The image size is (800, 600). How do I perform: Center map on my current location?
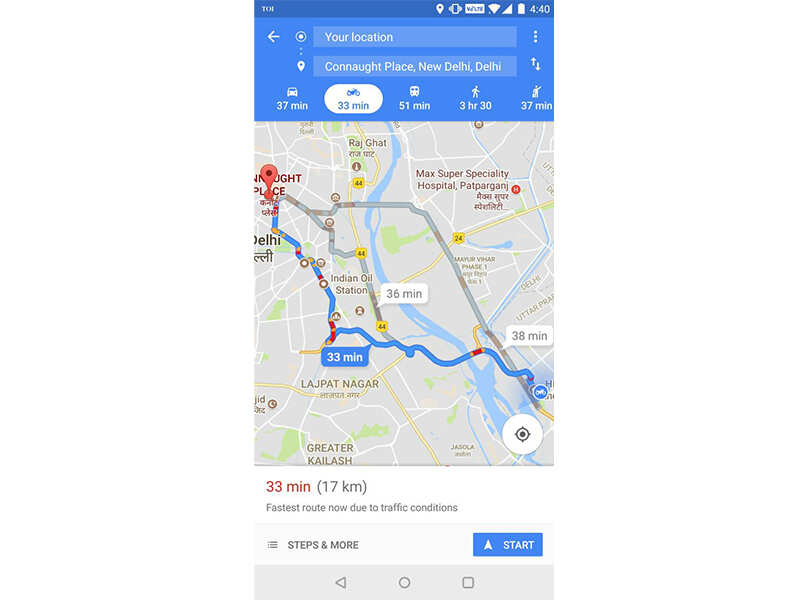coord(522,434)
